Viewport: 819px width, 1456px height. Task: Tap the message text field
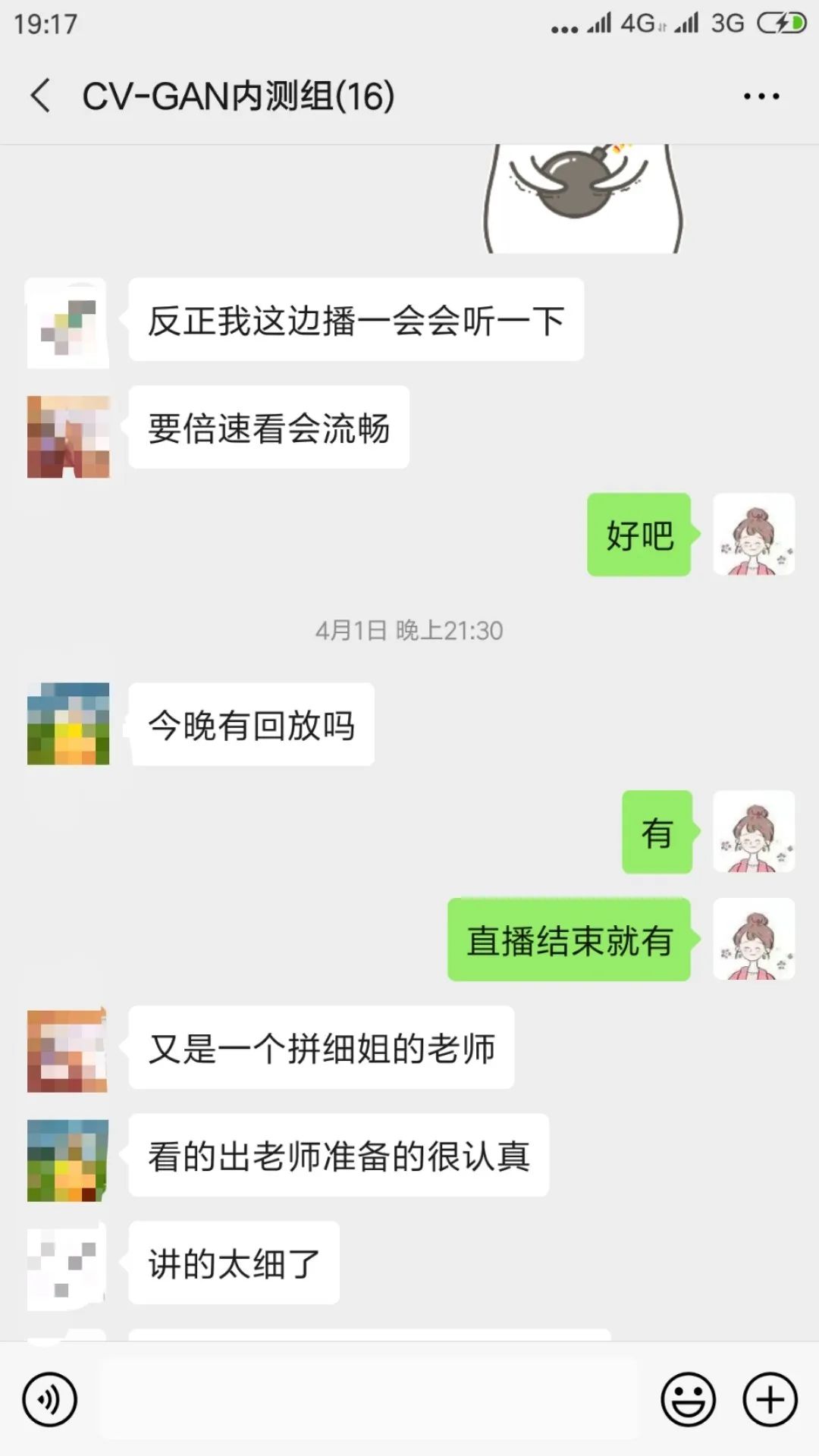[370, 1399]
